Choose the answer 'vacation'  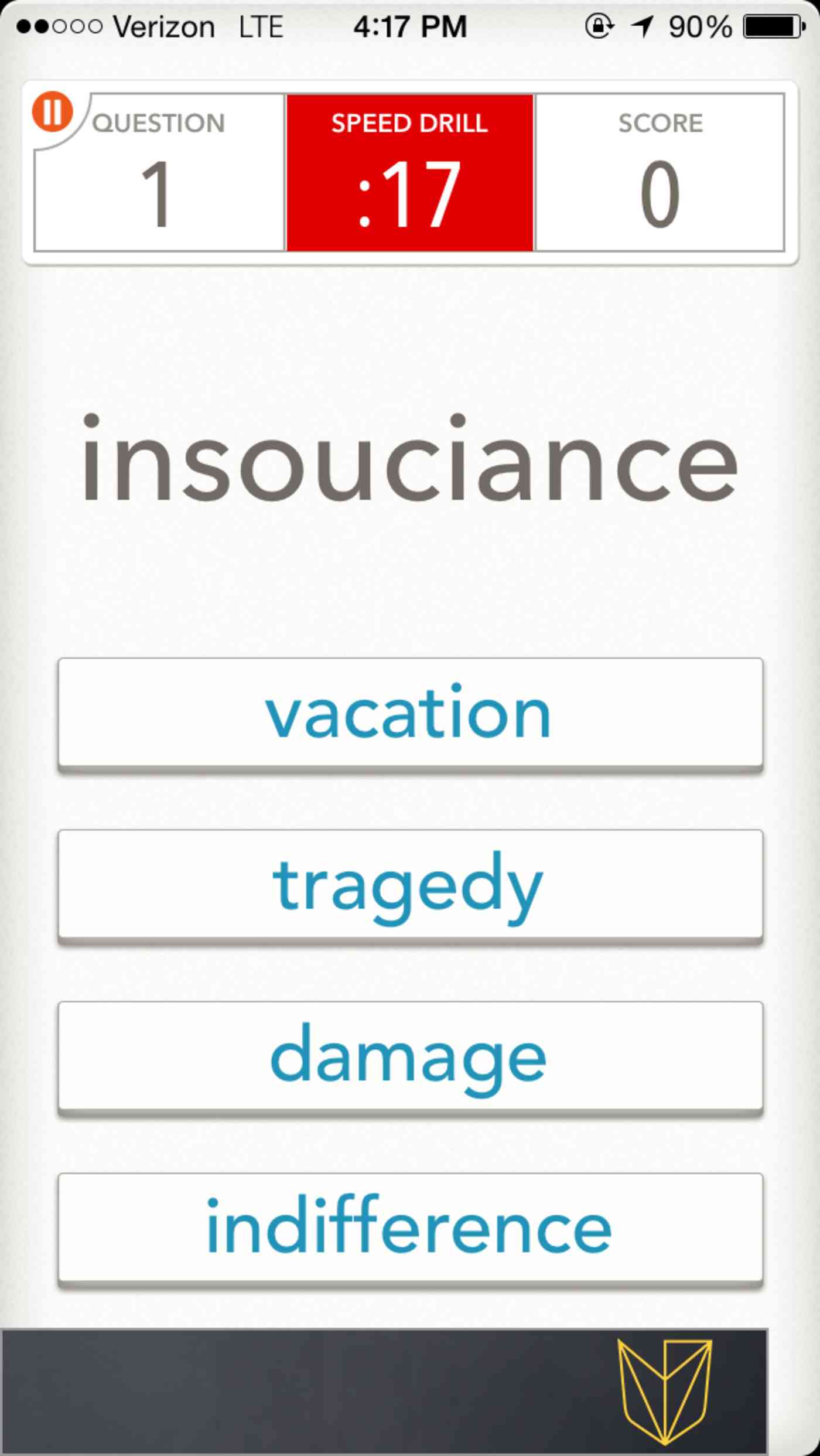point(410,712)
